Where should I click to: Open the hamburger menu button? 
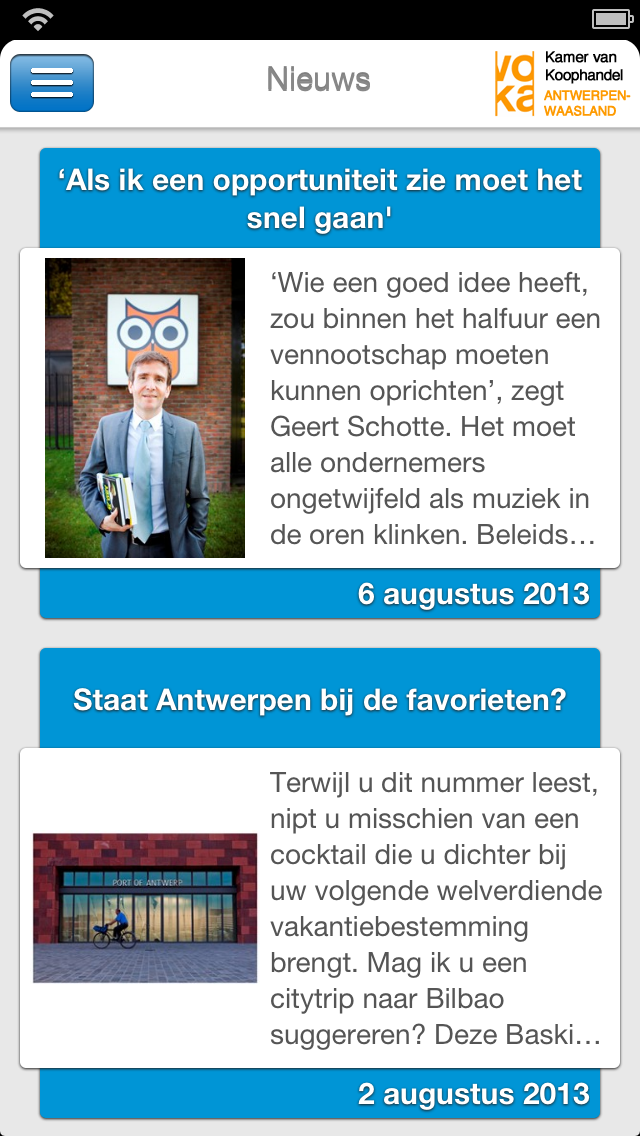[52, 83]
